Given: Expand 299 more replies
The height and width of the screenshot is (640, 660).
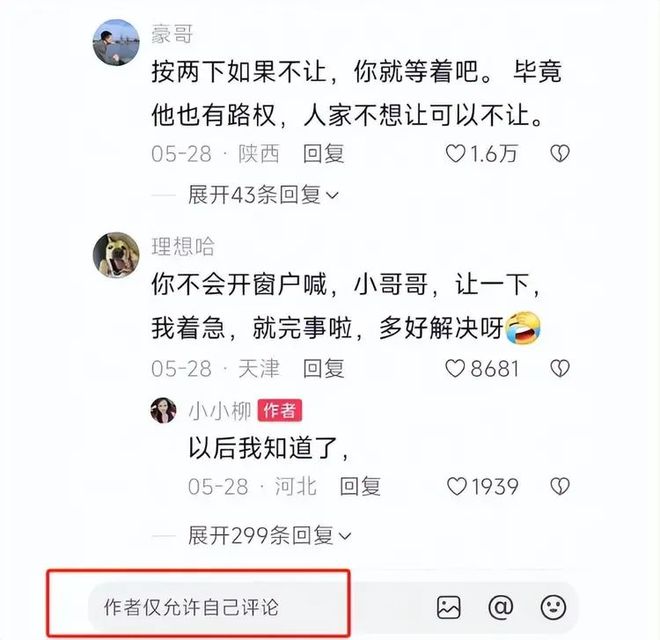Looking at the screenshot, I should (x=270, y=535).
